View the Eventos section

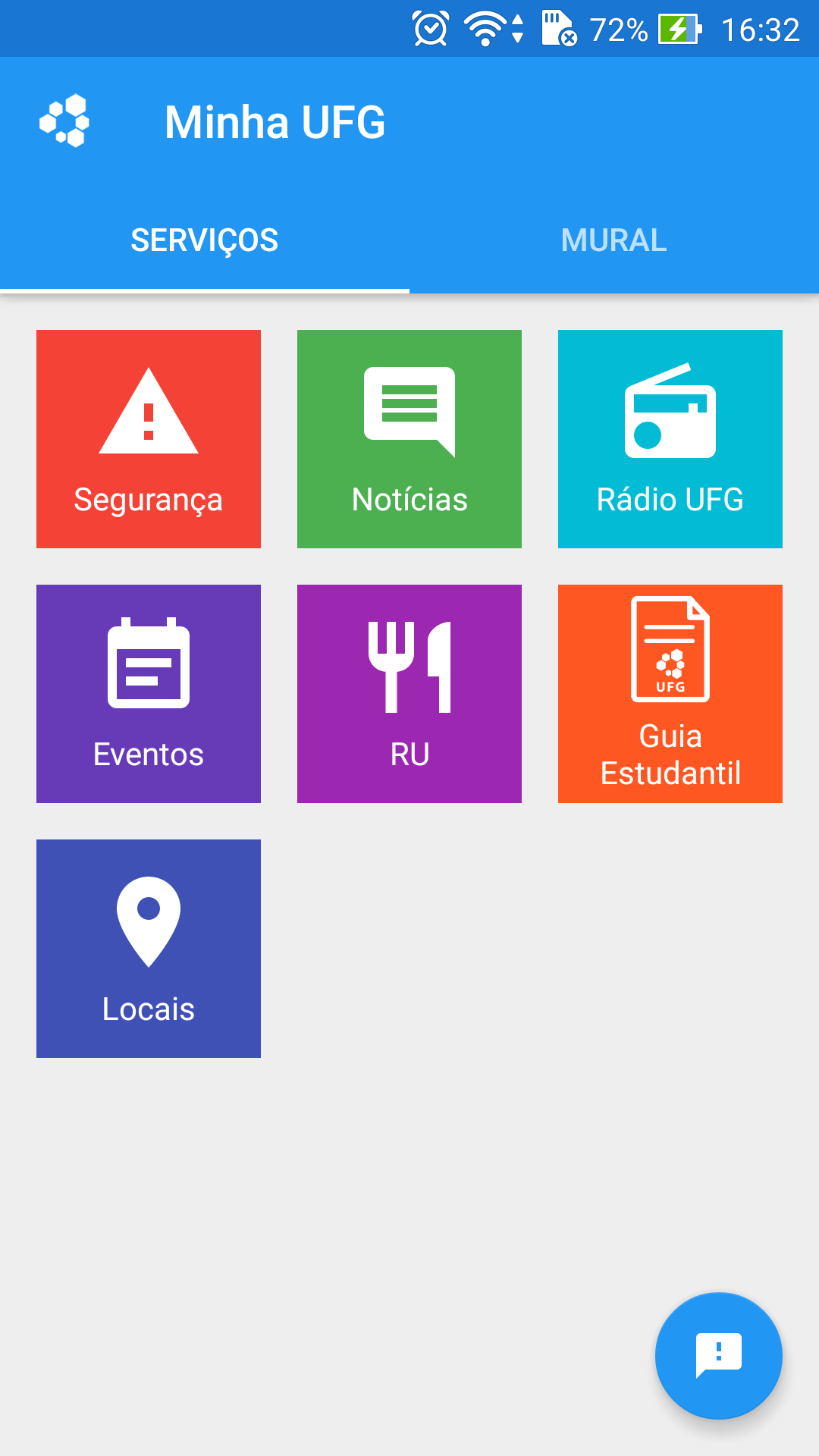click(x=149, y=694)
